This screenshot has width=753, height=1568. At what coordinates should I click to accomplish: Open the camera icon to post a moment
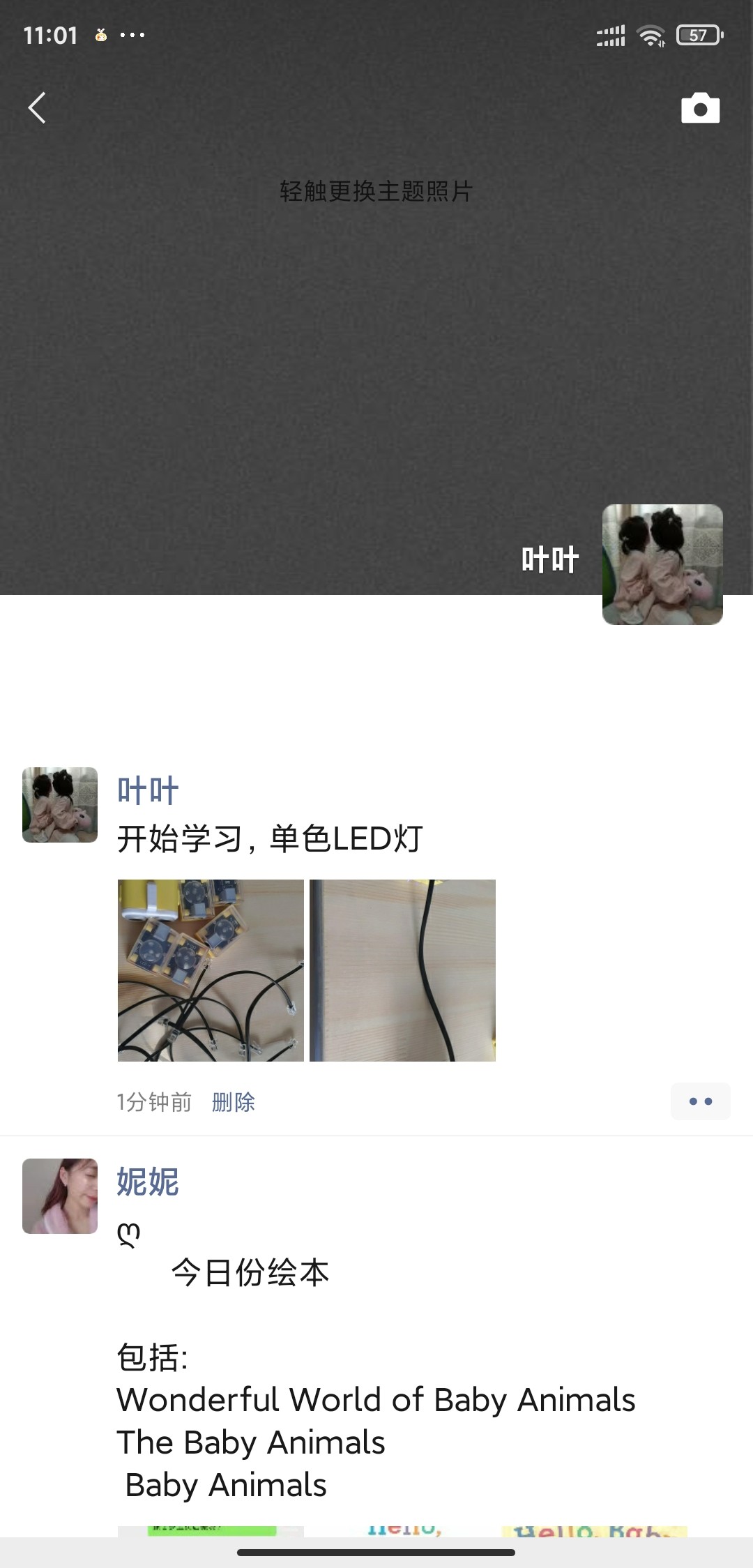click(700, 108)
